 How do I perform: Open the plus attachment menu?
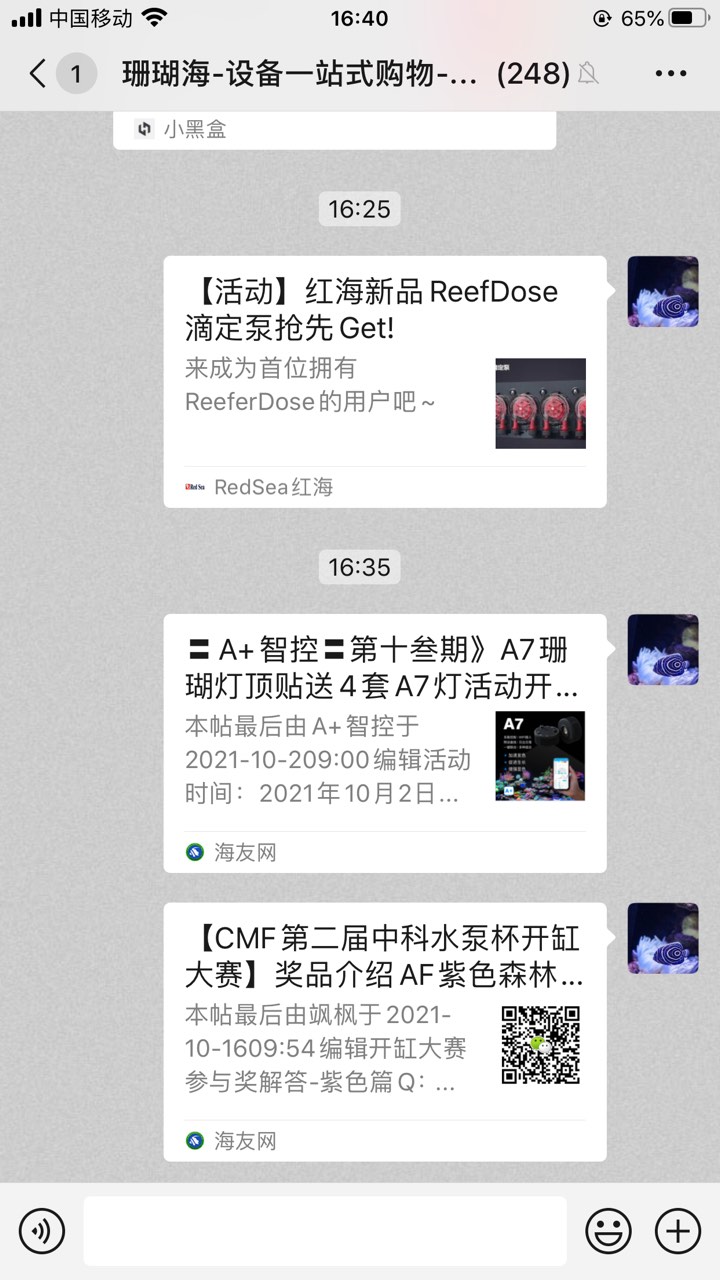678,1230
